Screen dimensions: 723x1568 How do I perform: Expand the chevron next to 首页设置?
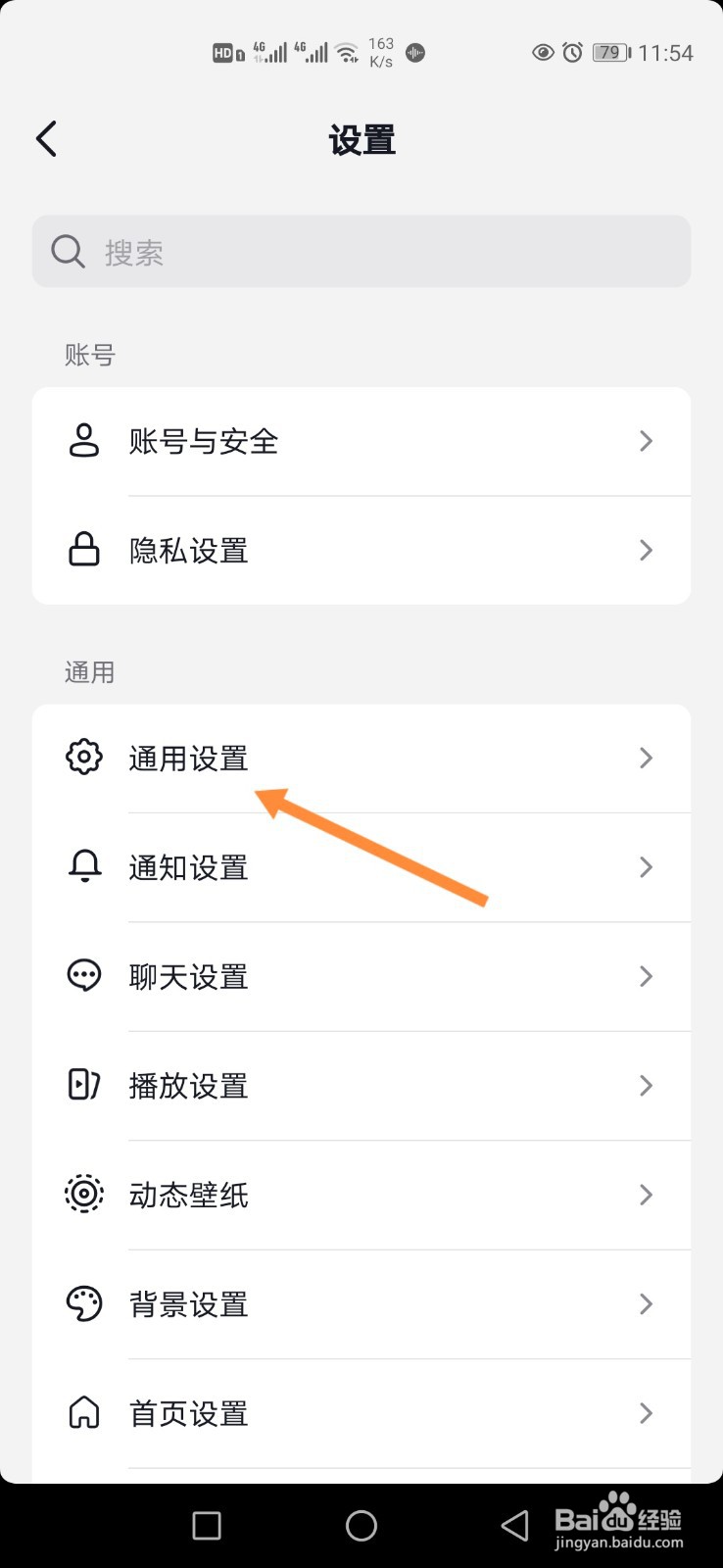coord(646,1413)
